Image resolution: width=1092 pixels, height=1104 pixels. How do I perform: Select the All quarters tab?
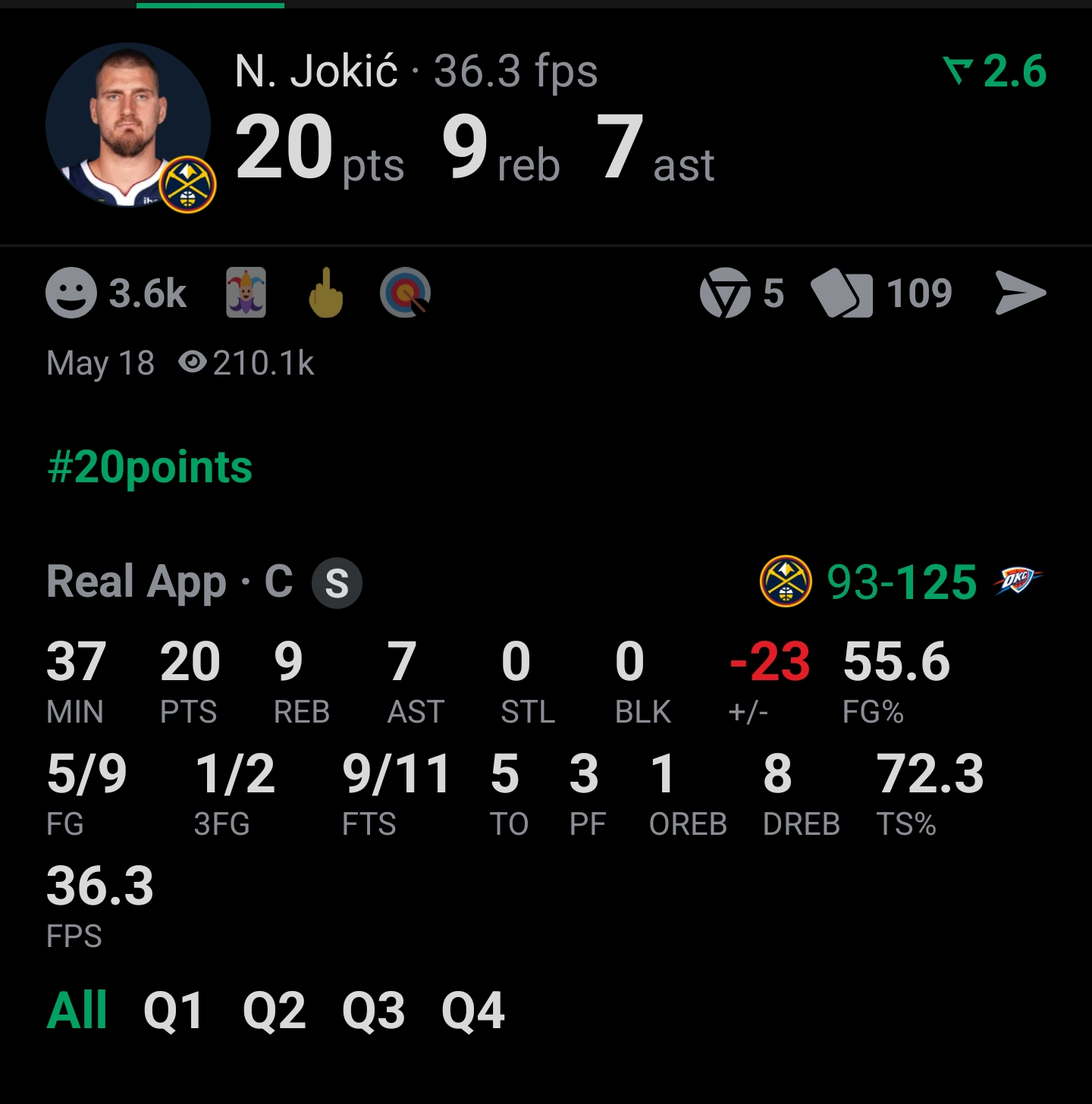(x=77, y=1010)
